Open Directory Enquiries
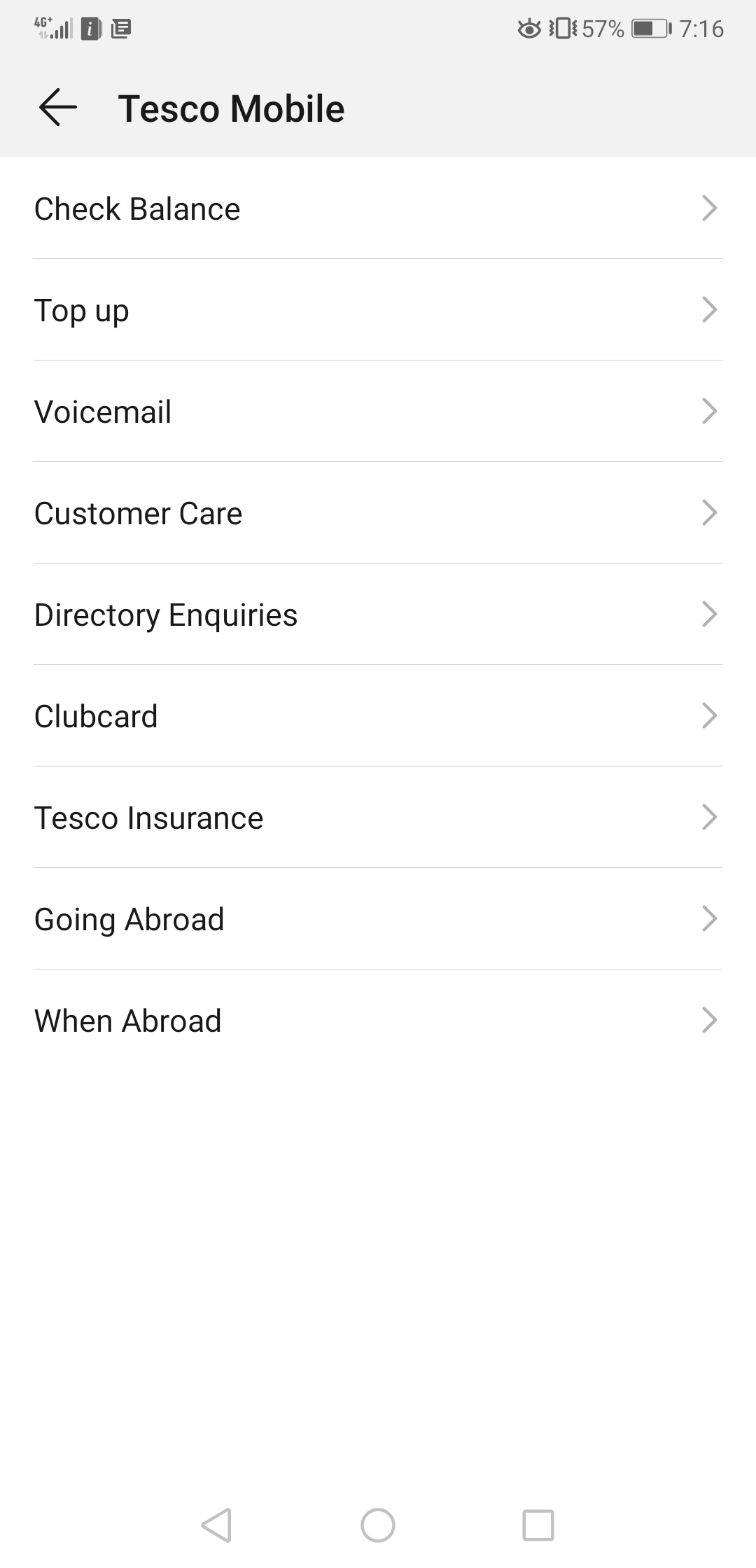Image resolution: width=756 pixels, height=1568 pixels. [x=378, y=615]
